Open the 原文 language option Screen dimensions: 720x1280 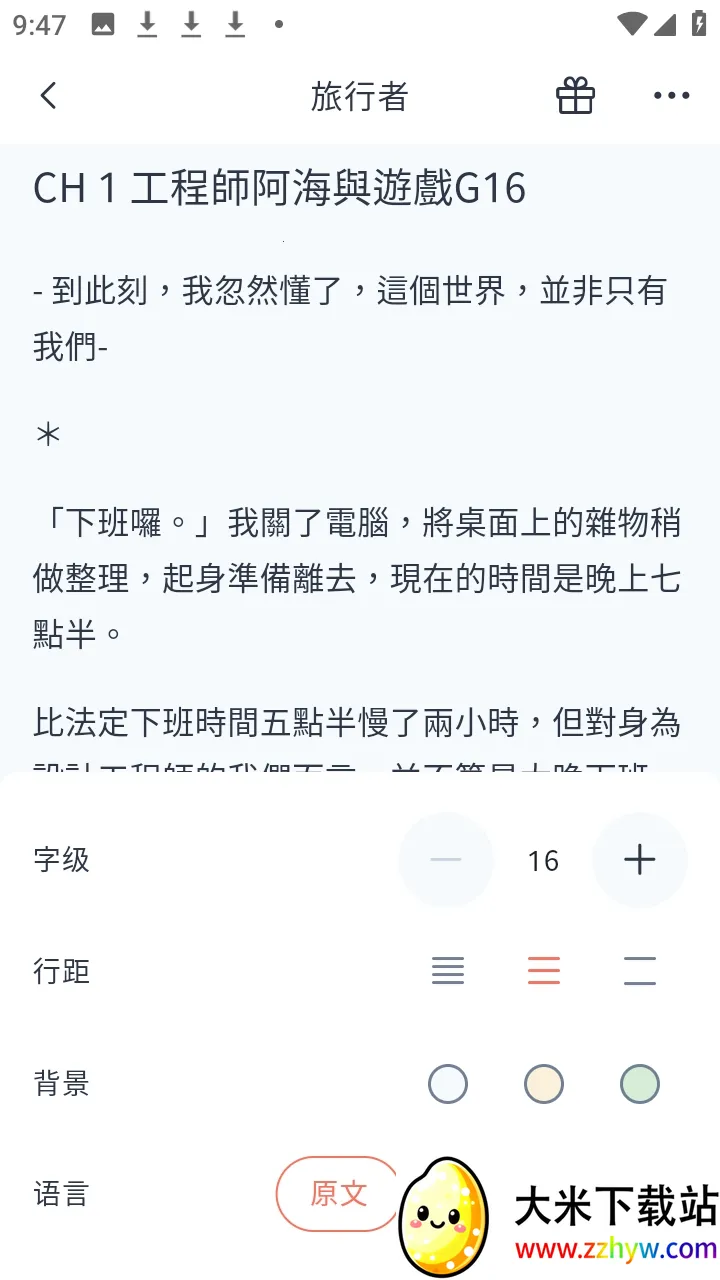point(337,1194)
